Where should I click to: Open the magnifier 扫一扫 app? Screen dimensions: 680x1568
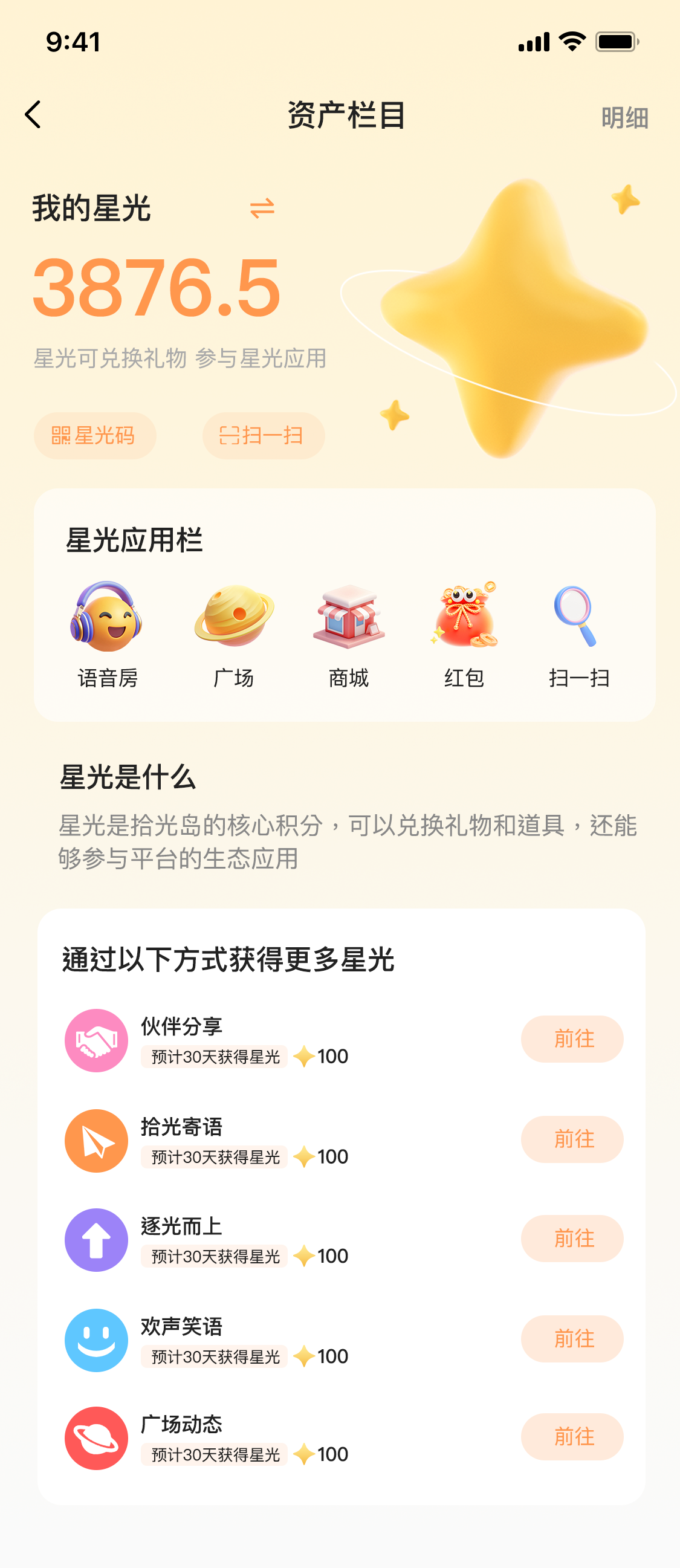(578, 633)
